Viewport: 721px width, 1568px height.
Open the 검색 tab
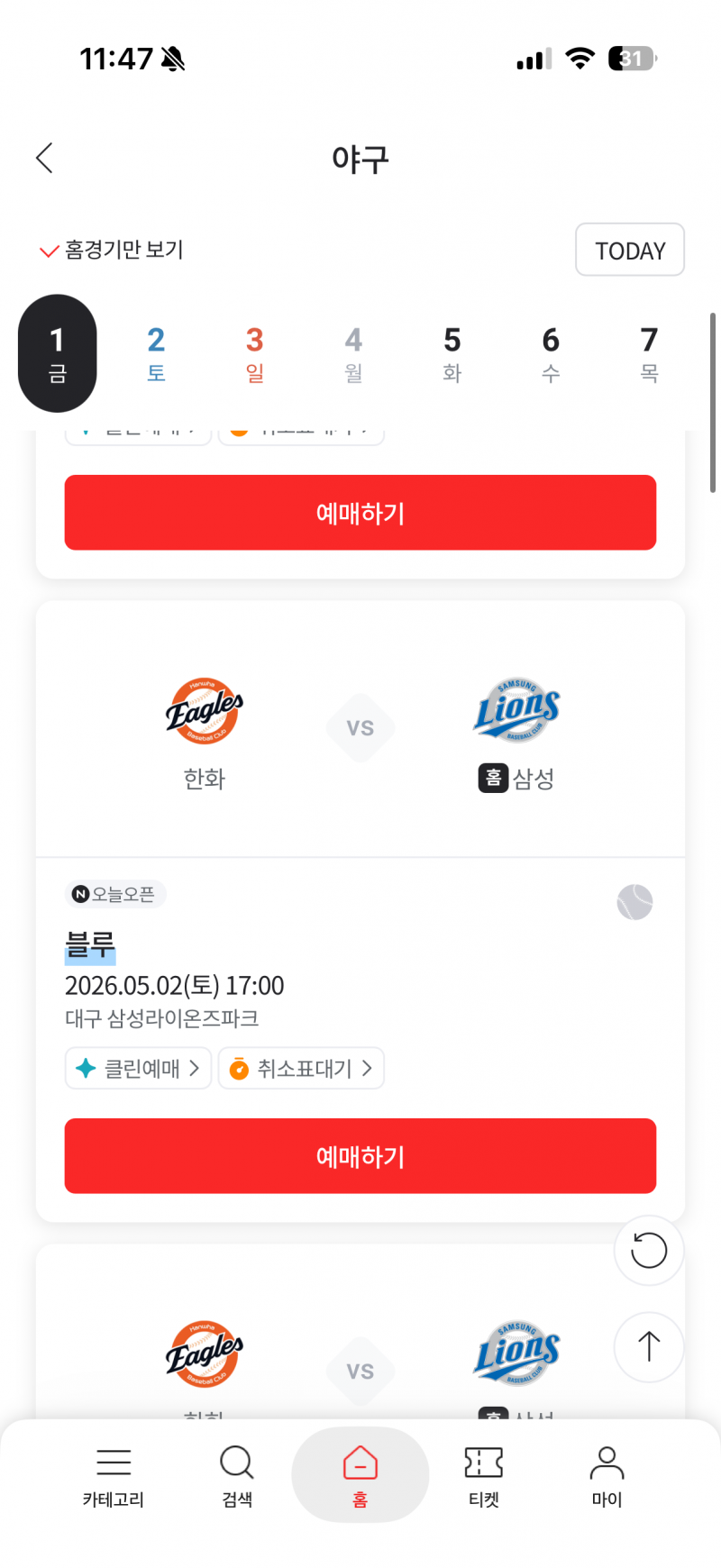click(237, 1476)
